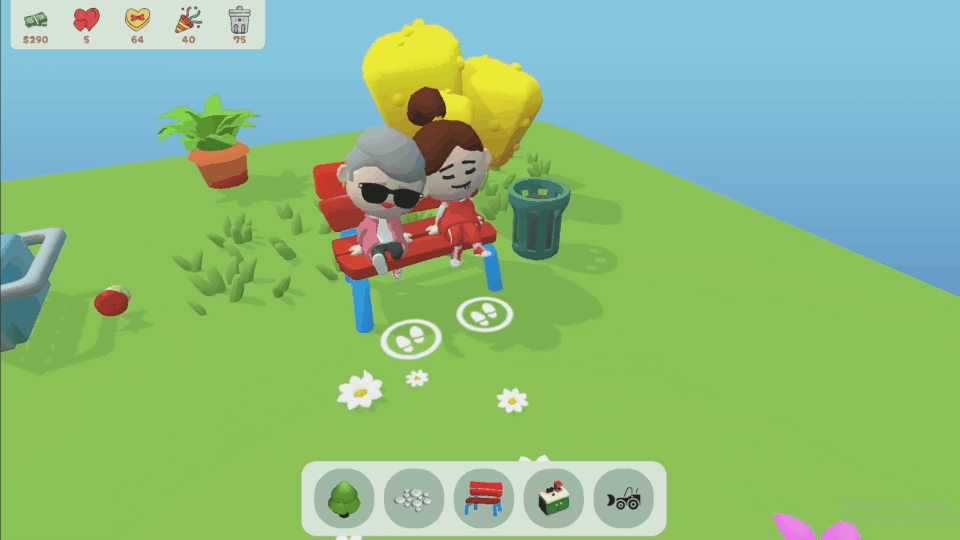Open the kiosk stand category

(554, 498)
